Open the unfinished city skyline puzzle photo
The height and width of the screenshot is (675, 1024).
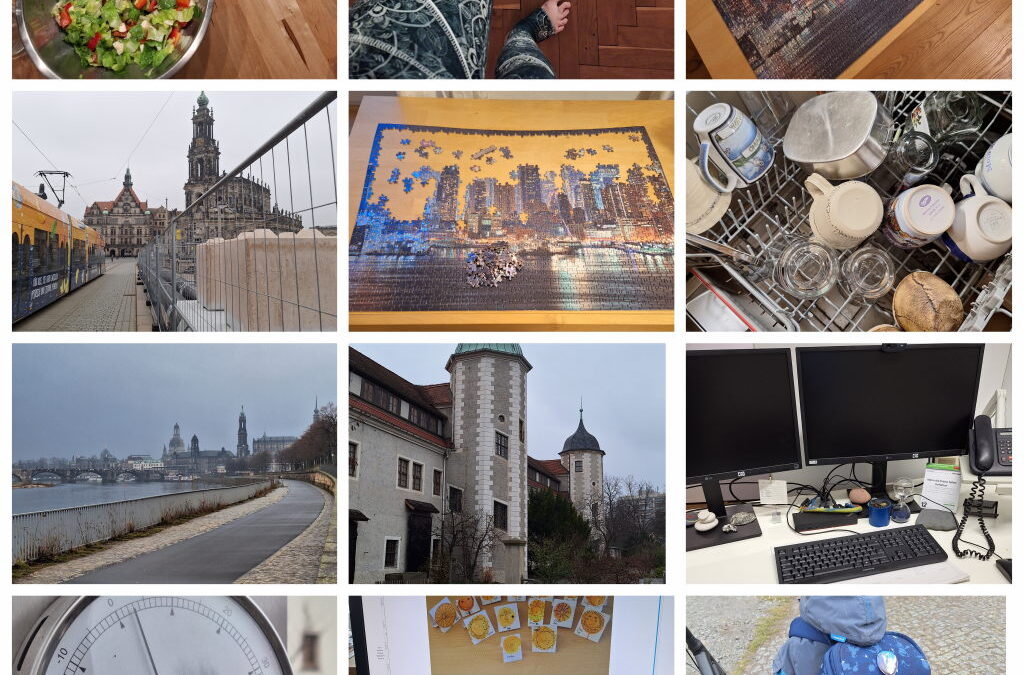click(x=511, y=211)
